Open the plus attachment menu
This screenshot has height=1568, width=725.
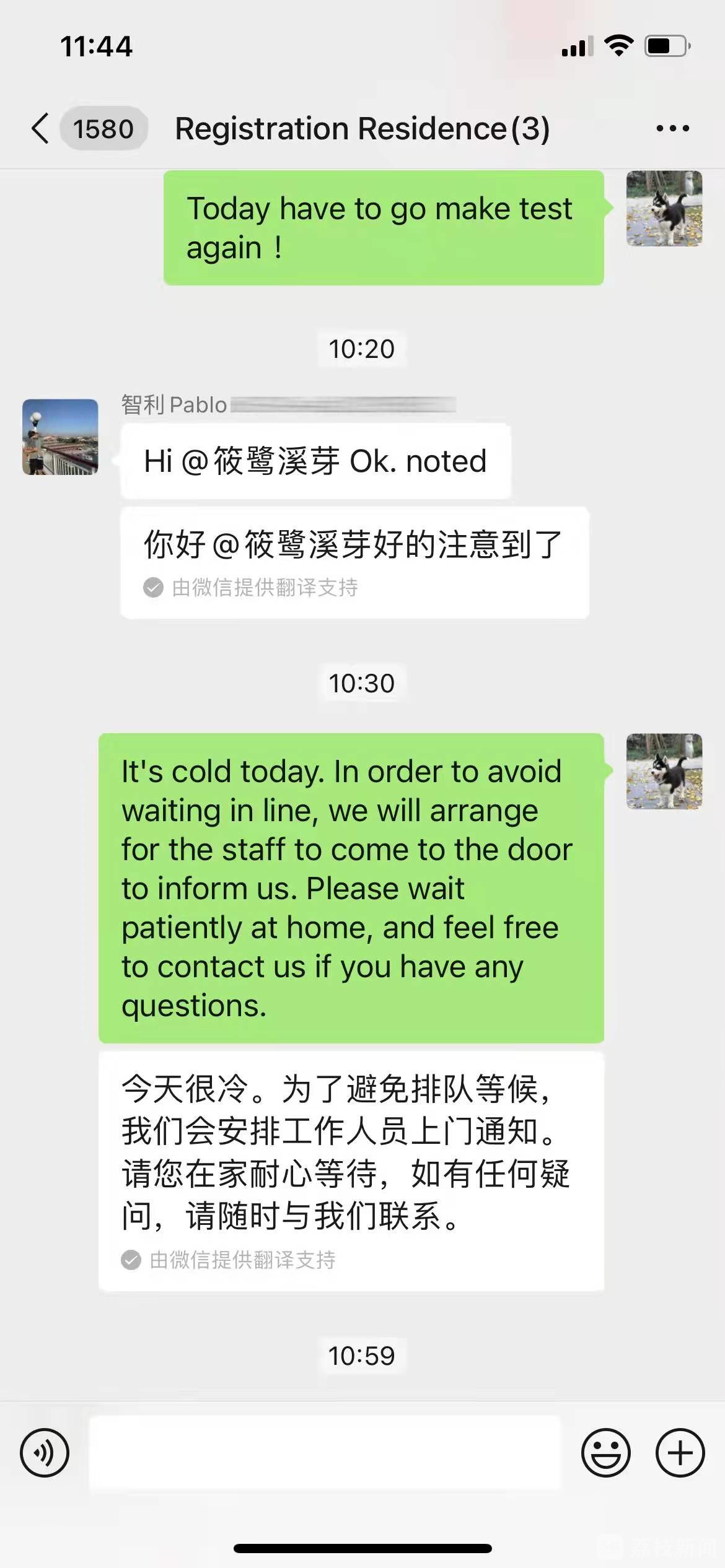(680, 1452)
